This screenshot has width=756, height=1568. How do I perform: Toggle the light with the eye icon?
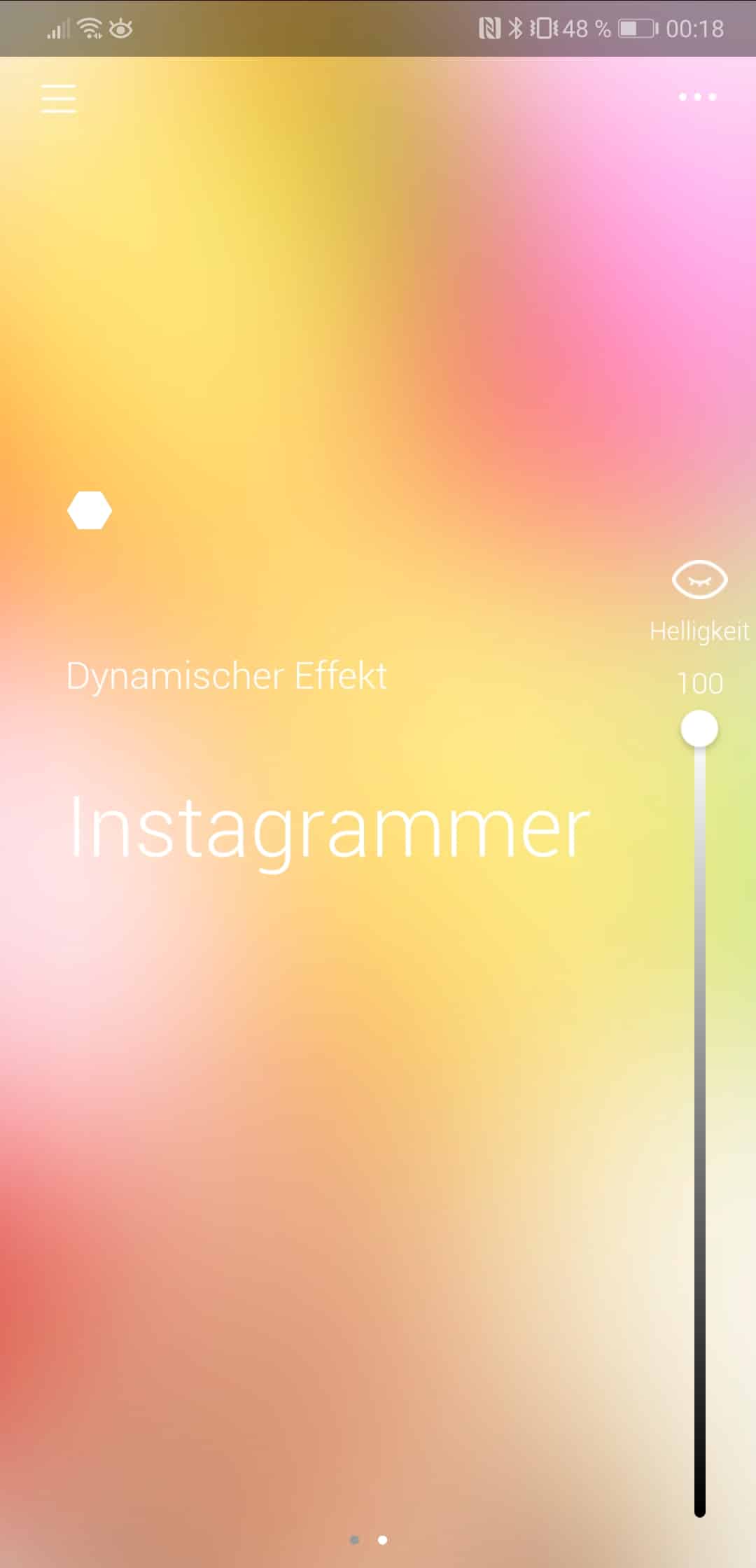click(699, 580)
